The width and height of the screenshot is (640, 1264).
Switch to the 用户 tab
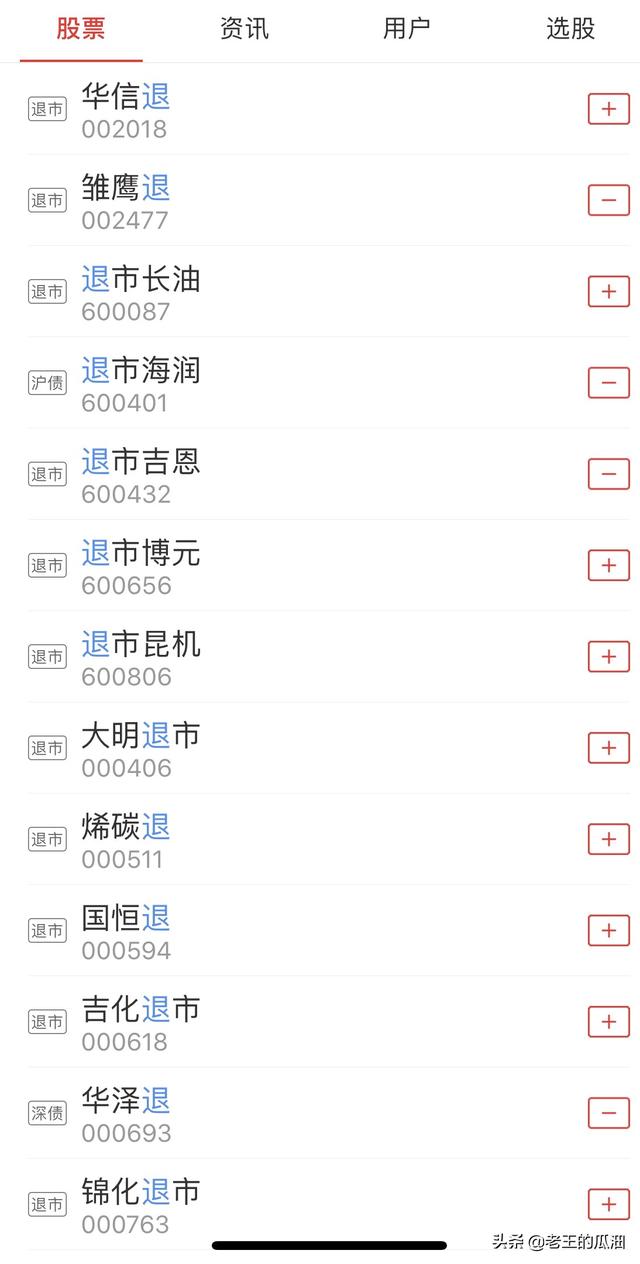pos(407,29)
